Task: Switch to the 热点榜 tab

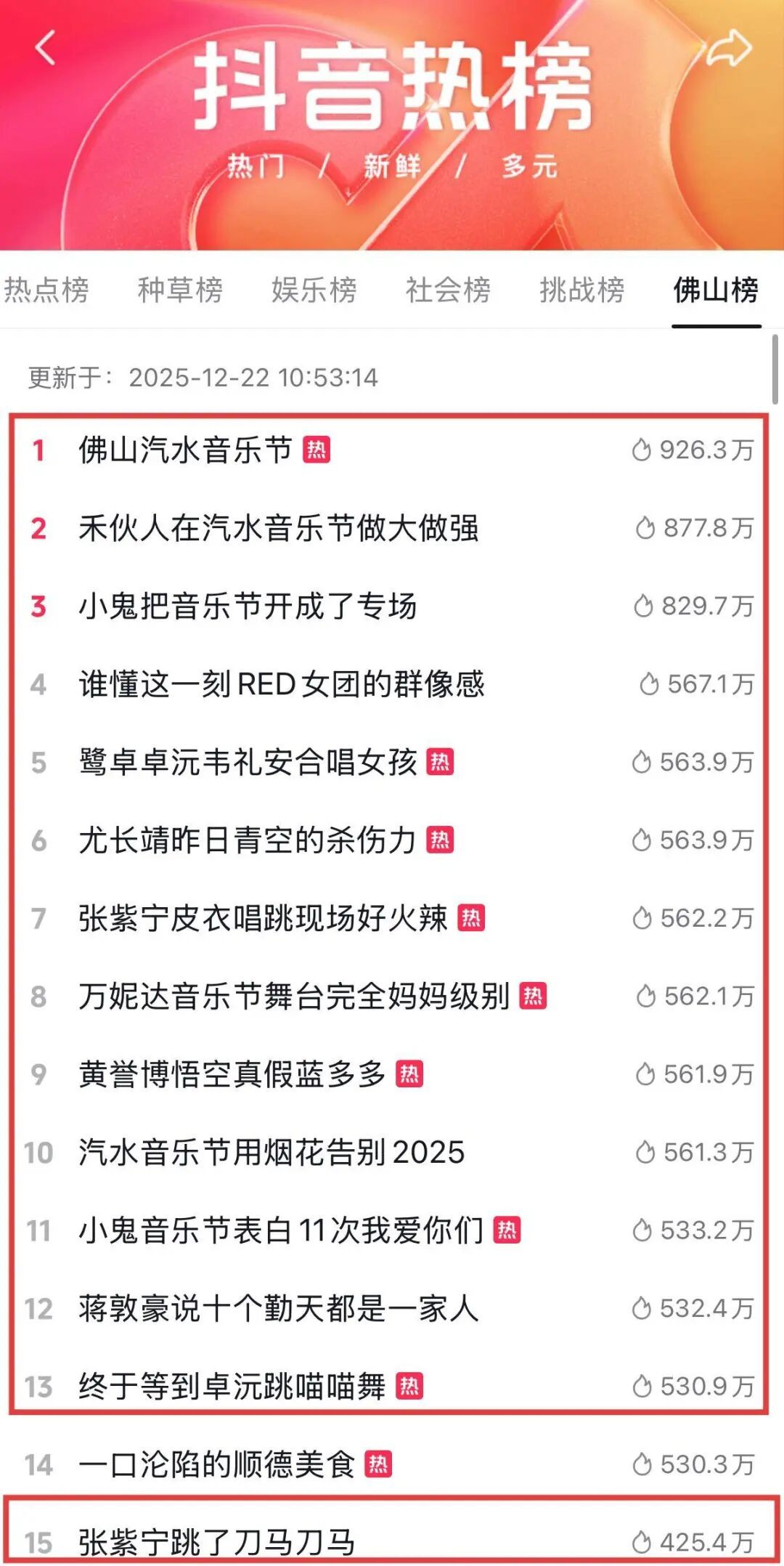Action: (46, 291)
